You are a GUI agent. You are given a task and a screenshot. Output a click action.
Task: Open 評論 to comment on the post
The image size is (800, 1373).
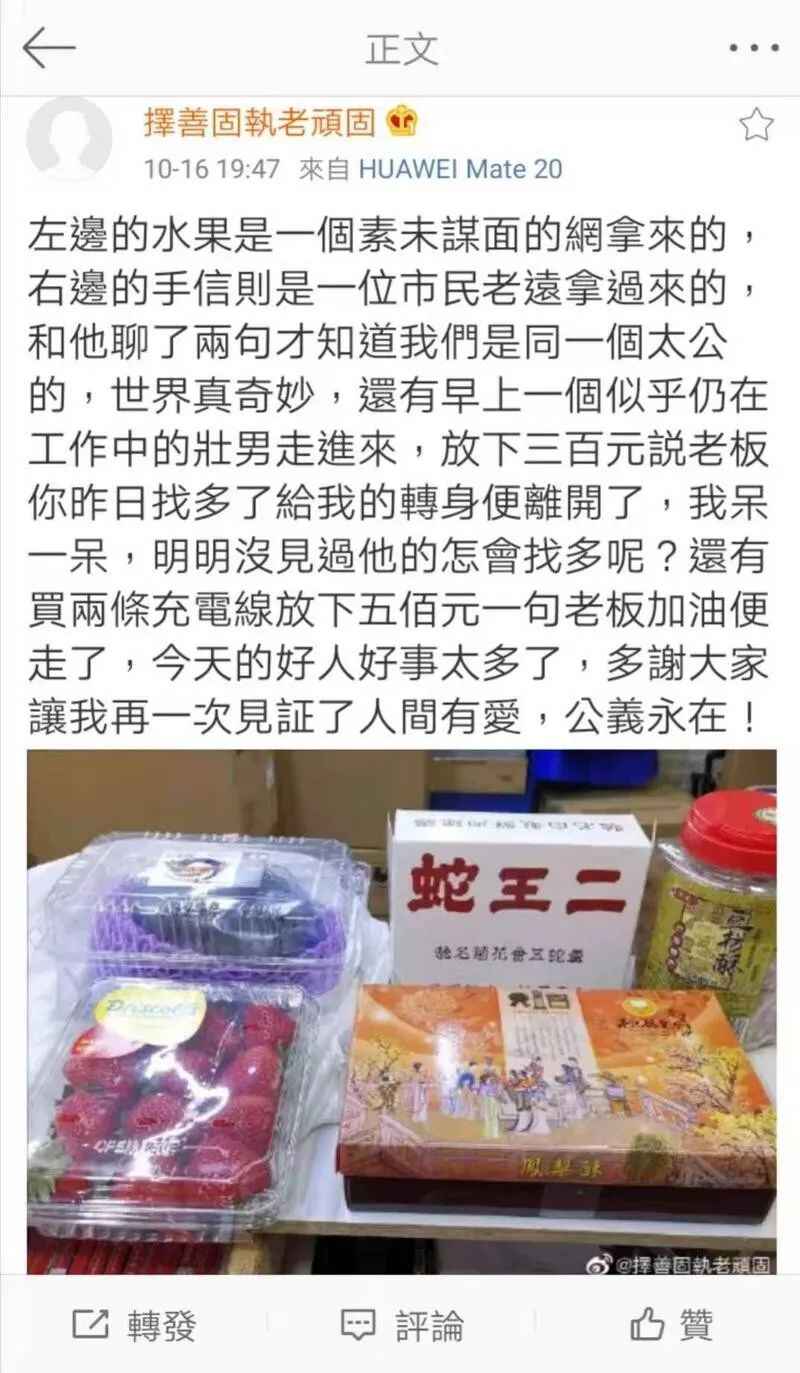(401, 1326)
